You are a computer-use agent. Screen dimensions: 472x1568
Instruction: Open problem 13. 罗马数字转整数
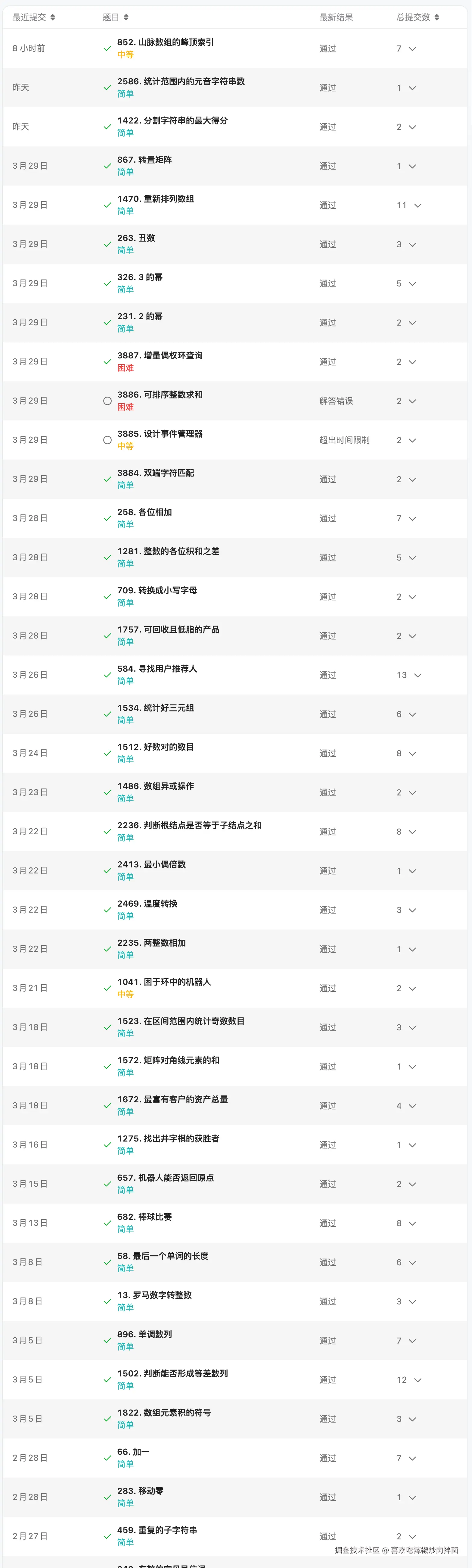[154, 1295]
